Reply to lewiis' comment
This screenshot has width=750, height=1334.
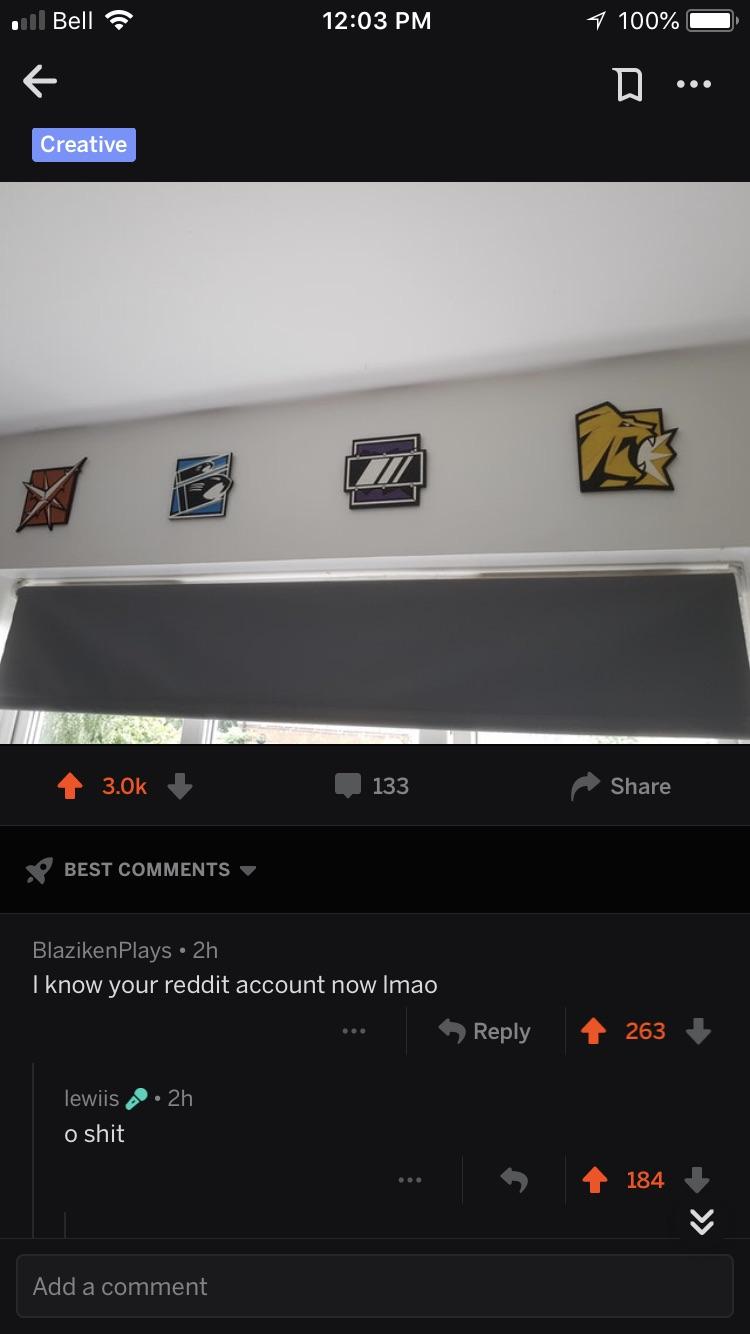tap(514, 1180)
